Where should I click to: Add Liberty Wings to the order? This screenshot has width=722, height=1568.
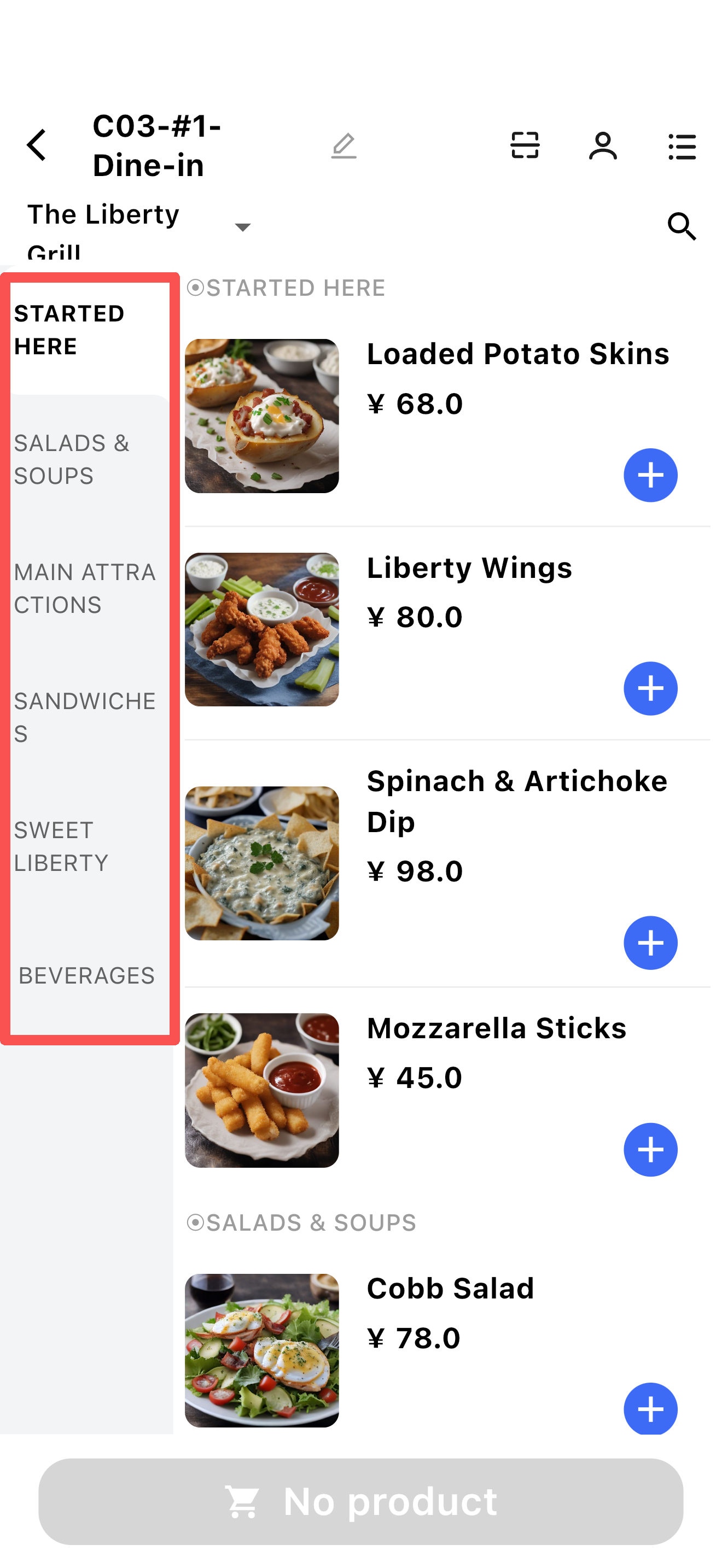pyautogui.click(x=650, y=688)
